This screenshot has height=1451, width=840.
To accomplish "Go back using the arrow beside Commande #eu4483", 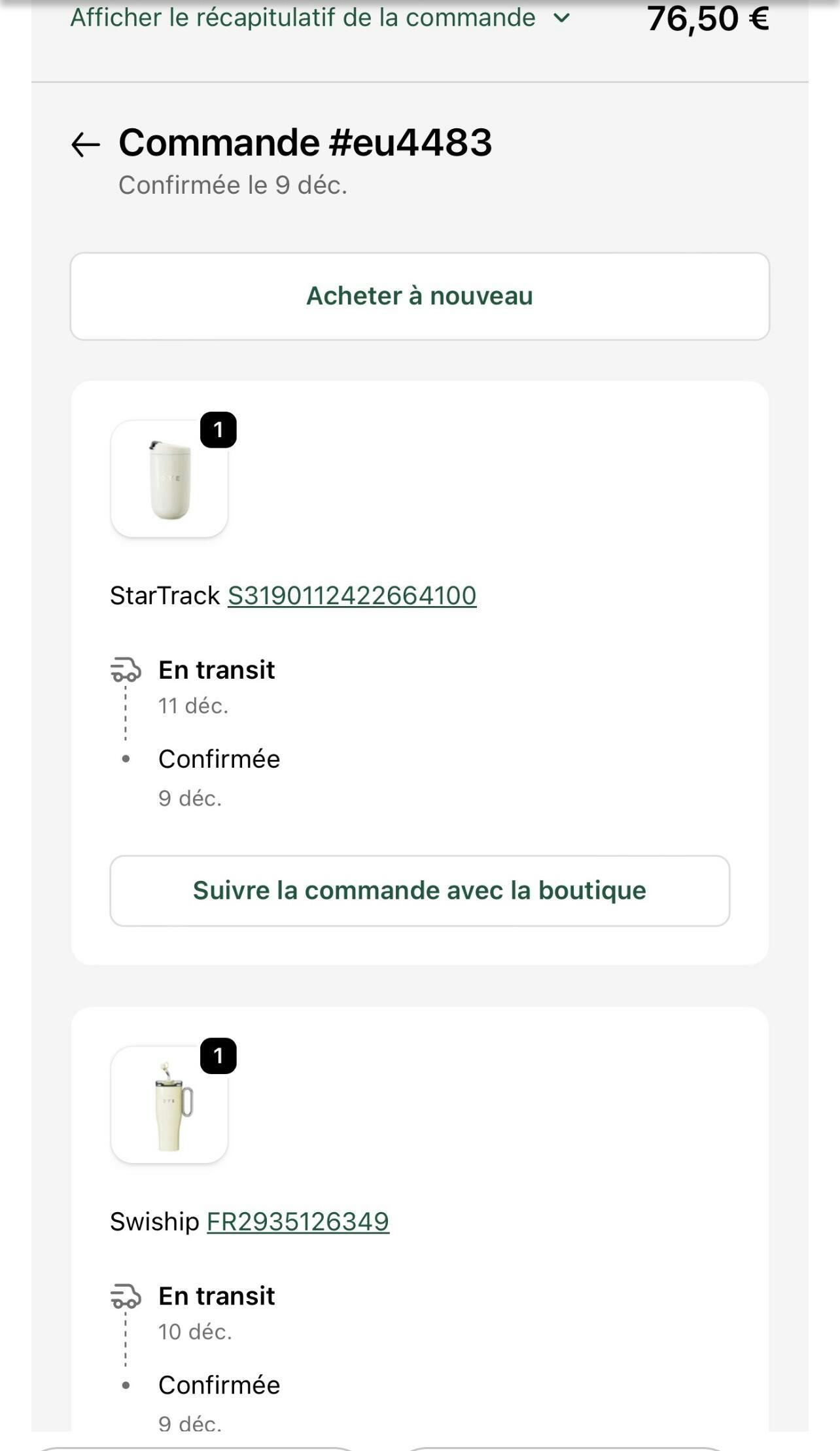I will click(x=86, y=144).
